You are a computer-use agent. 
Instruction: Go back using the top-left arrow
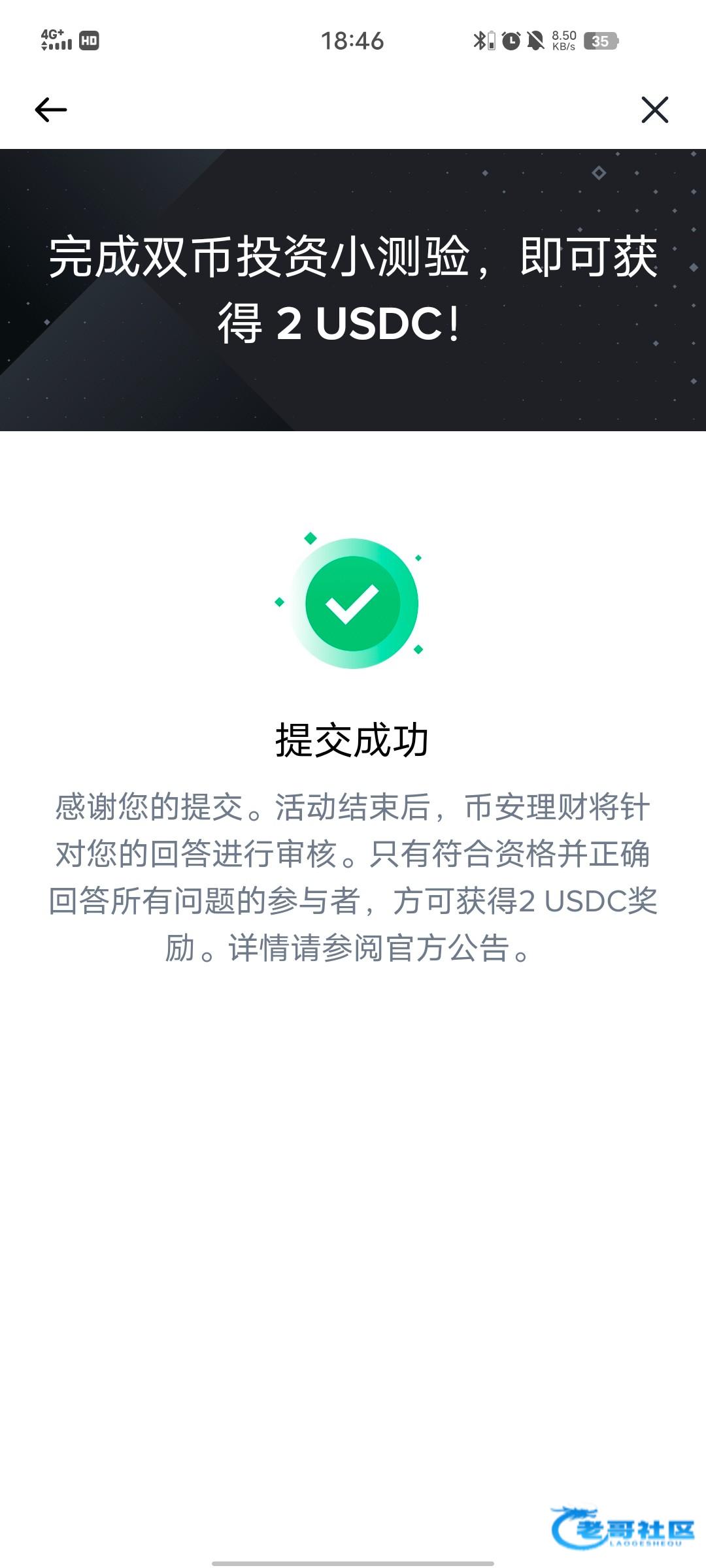(x=51, y=110)
